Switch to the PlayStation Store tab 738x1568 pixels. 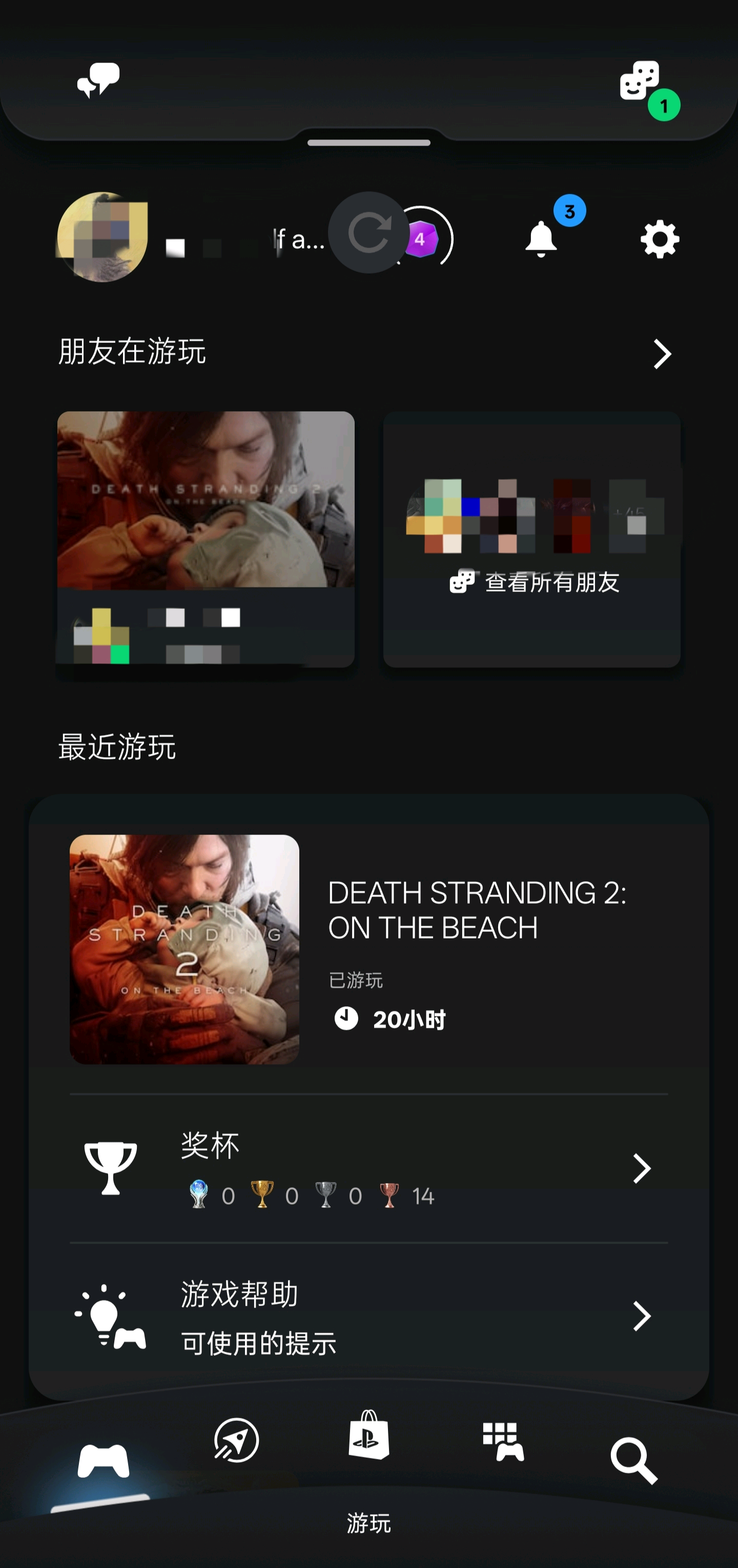pos(368,1436)
